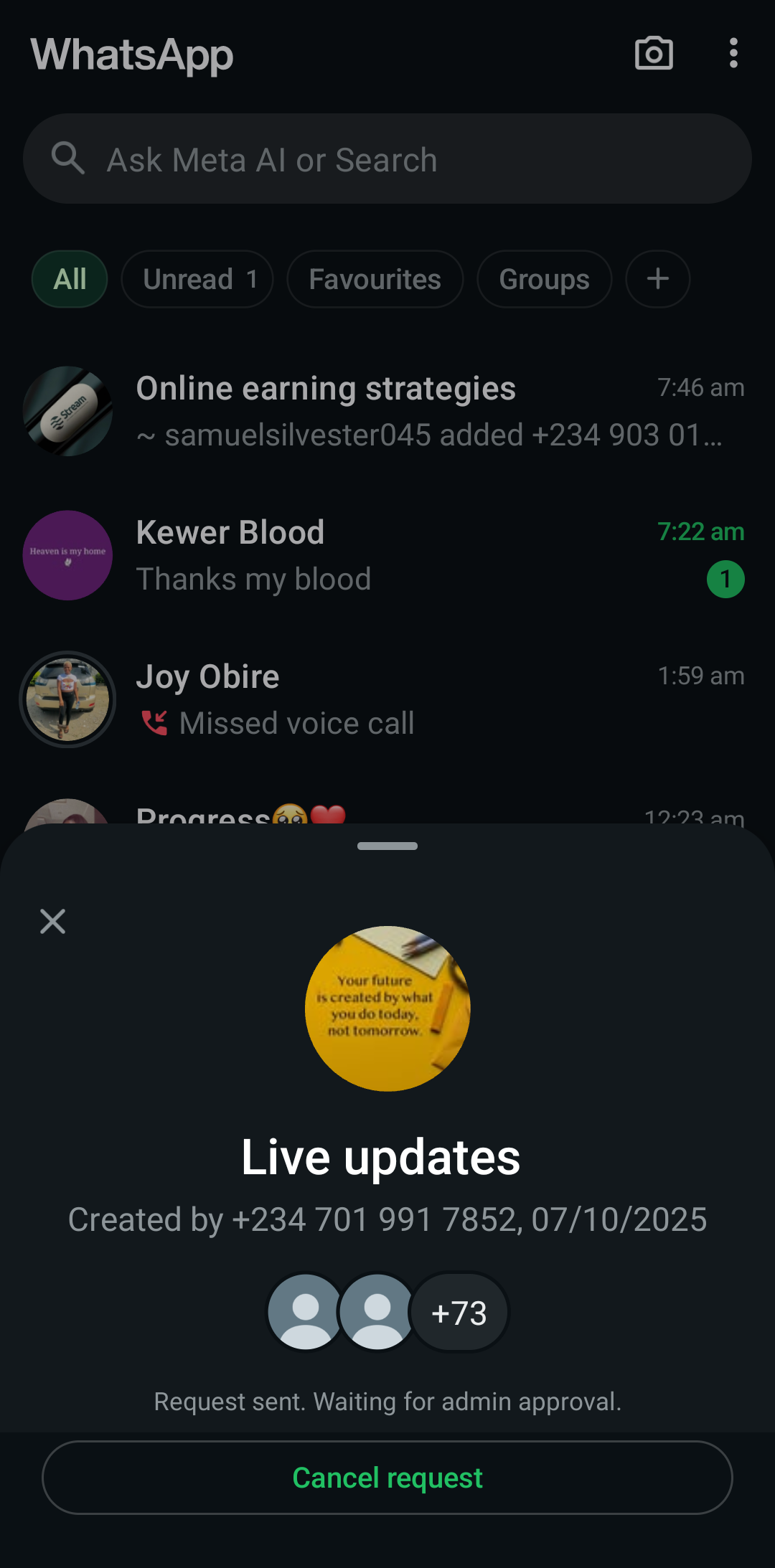This screenshot has width=775, height=1568.
Task: View Kewer Blood's profile picture
Action: tap(67, 555)
